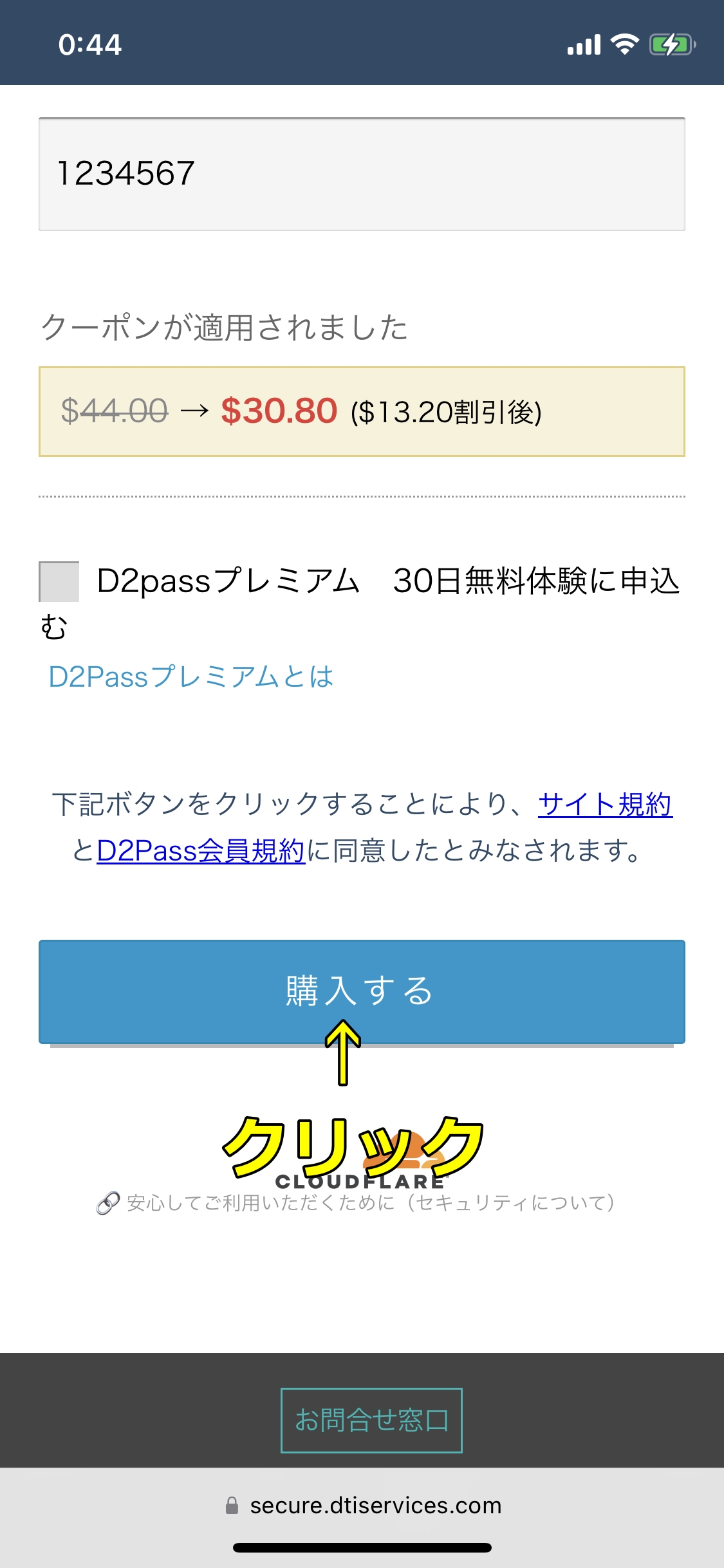Open the お問合せ窓口 button

coord(371,1420)
